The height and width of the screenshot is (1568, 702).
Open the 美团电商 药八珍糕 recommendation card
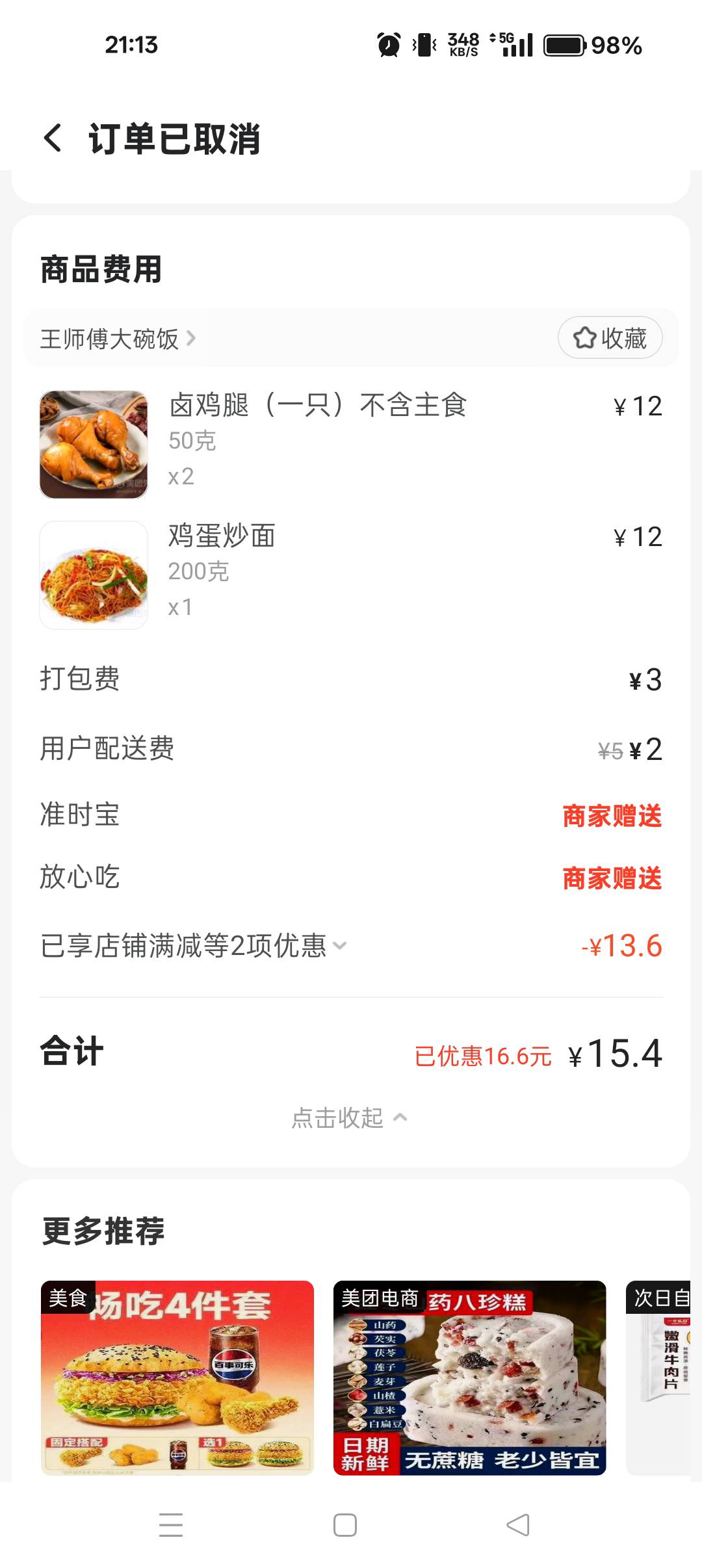tap(469, 1377)
